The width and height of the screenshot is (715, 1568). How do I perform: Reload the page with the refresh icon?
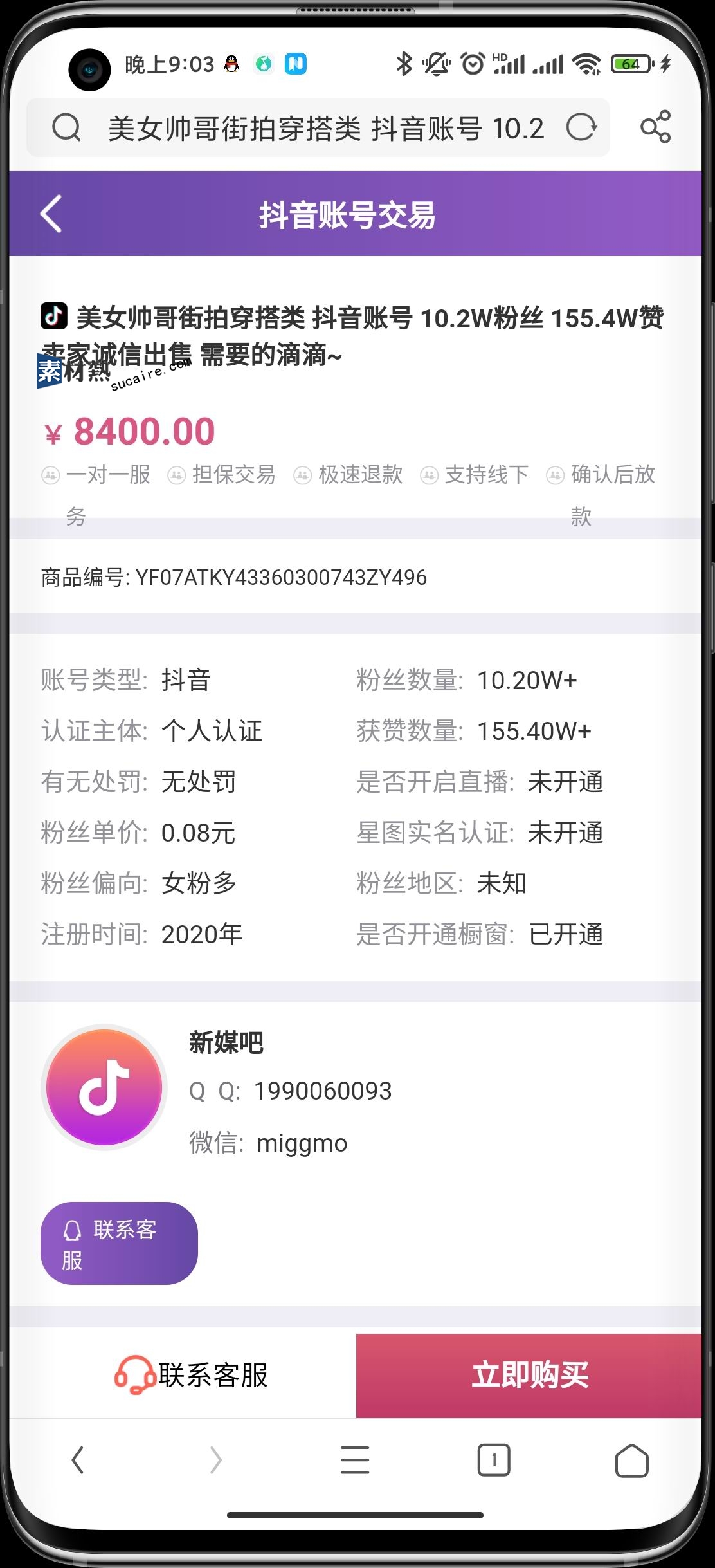[581, 127]
